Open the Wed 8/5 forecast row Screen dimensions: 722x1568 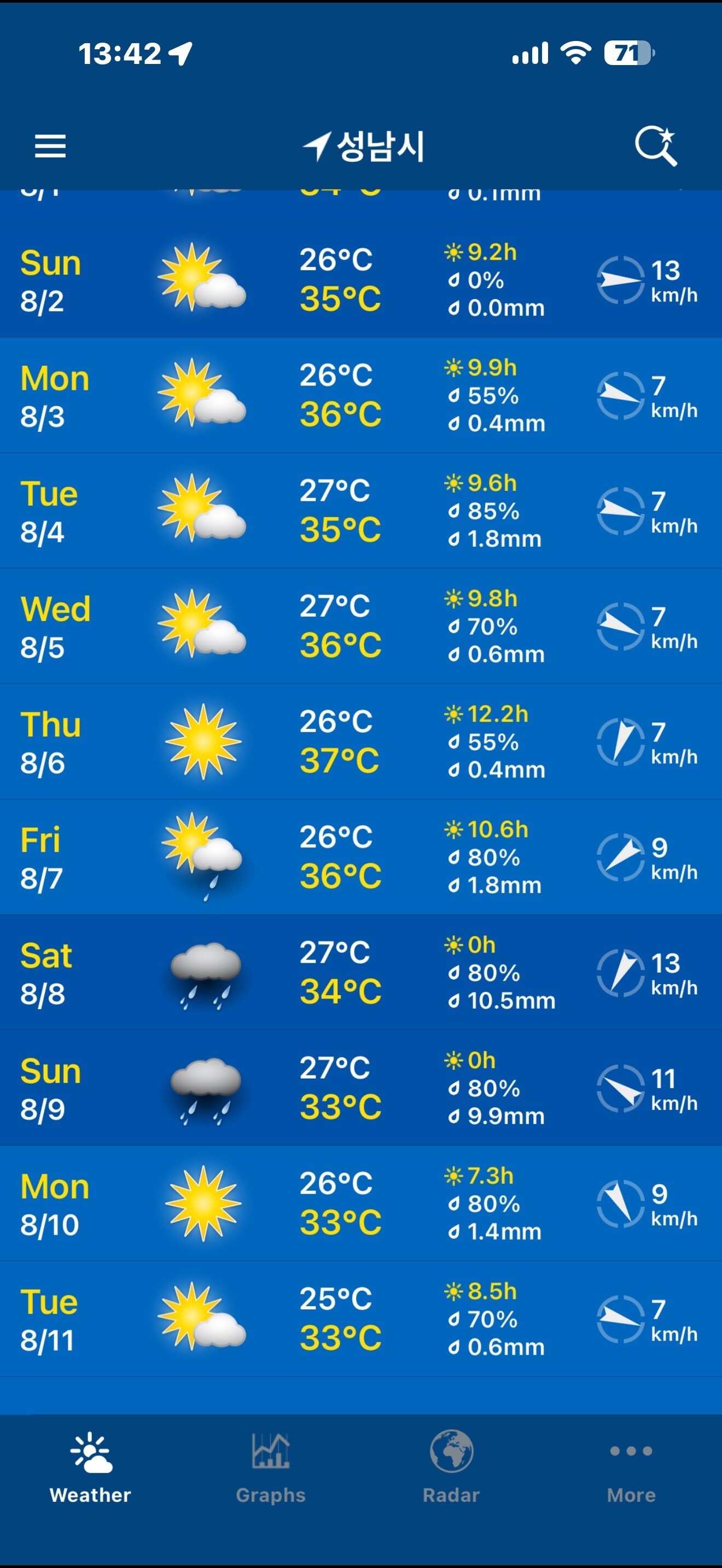(x=361, y=627)
